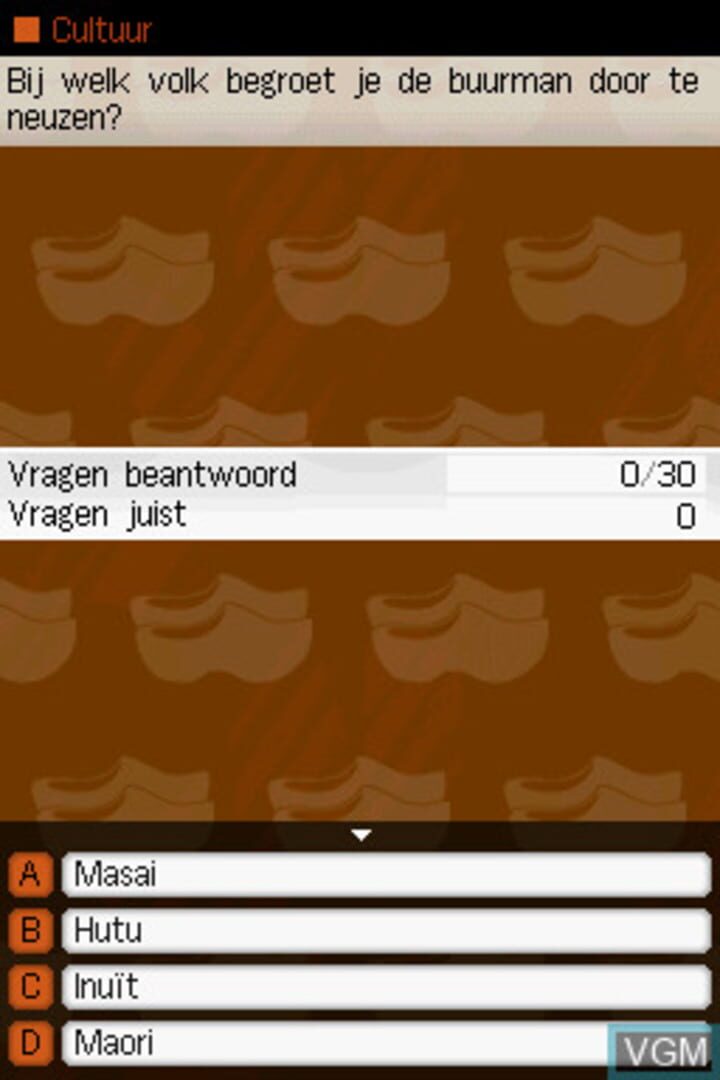Answer with option D Maori
The height and width of the screenshot is (1080, 720).
(340, 1043)
